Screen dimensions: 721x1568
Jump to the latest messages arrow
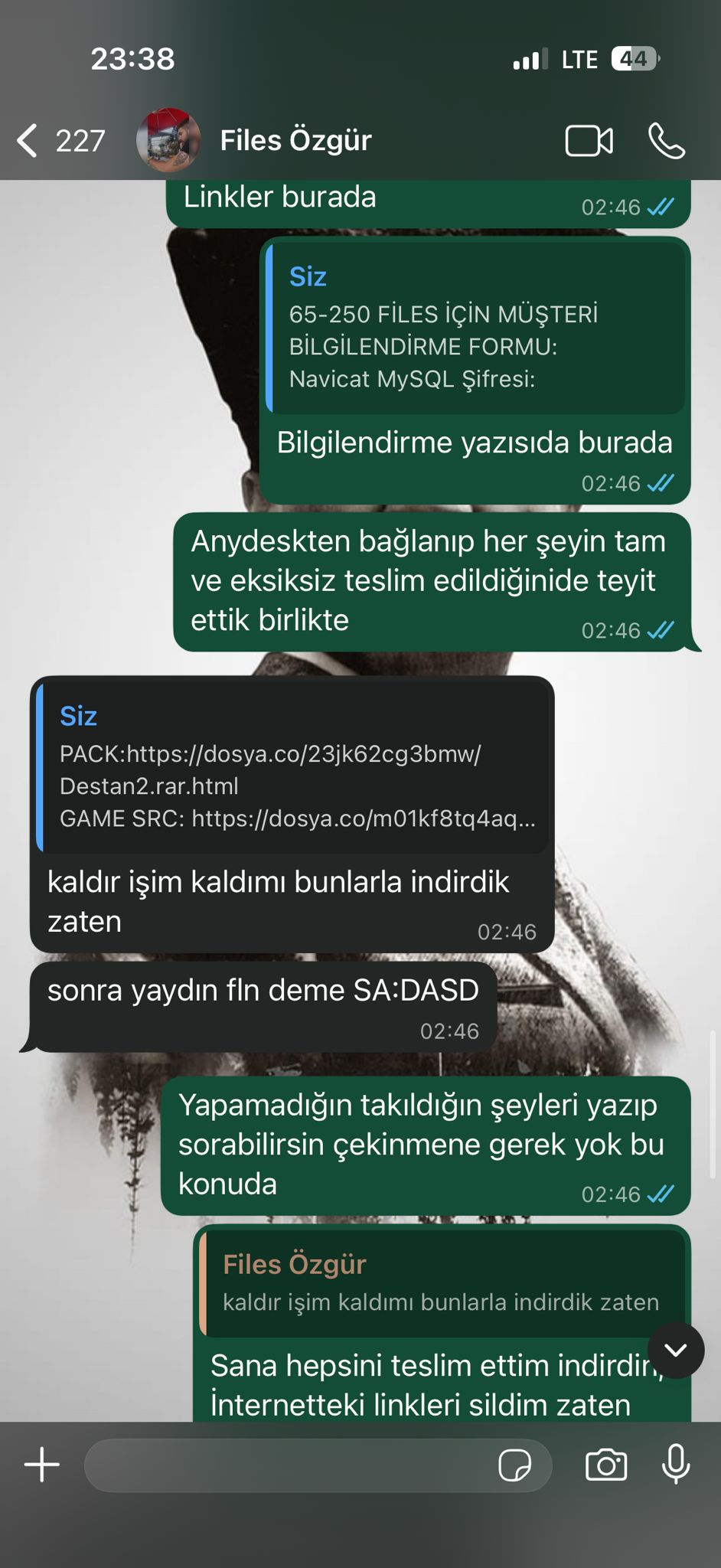676,1350
